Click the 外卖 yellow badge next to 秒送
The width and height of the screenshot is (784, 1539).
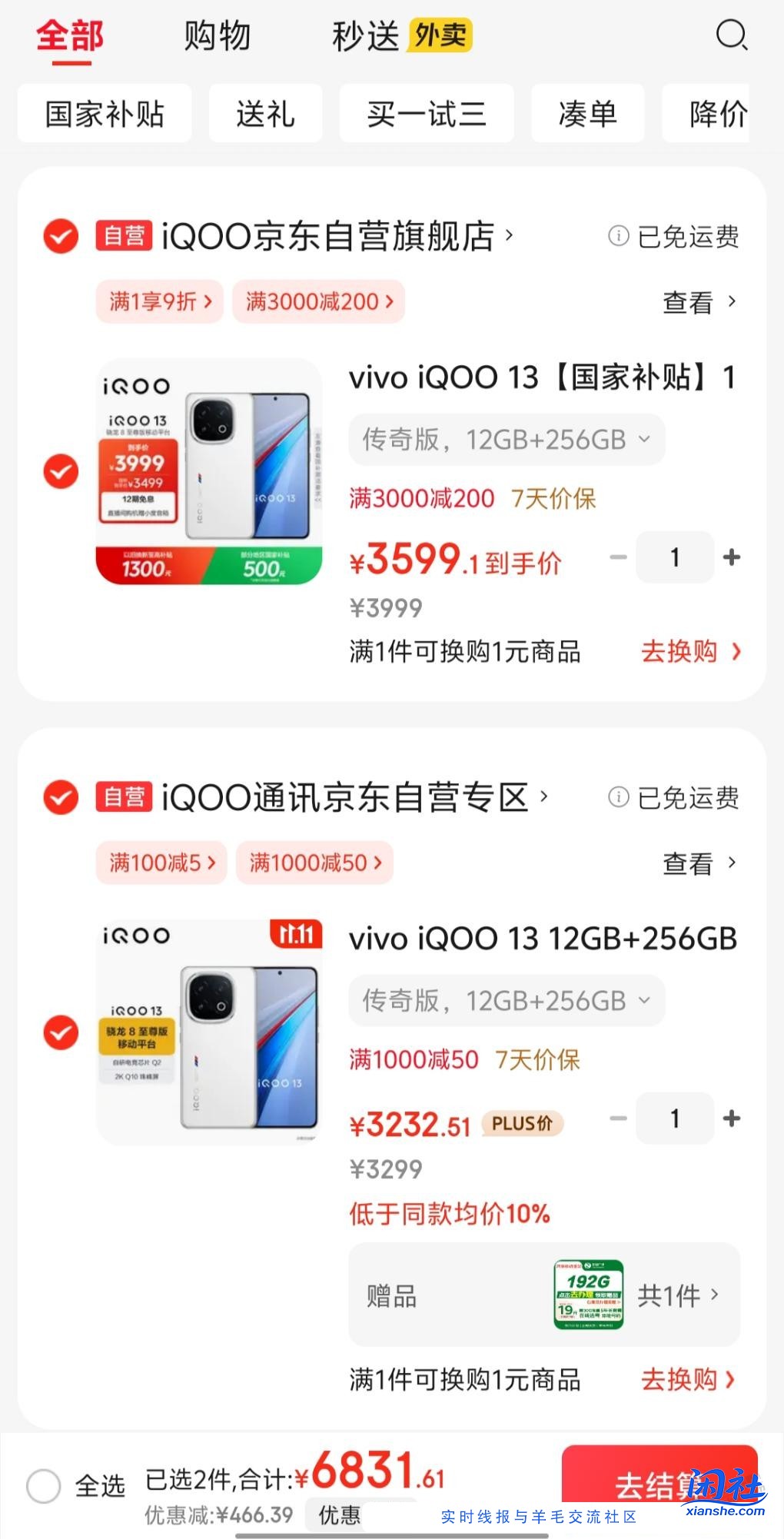[442, 35]
